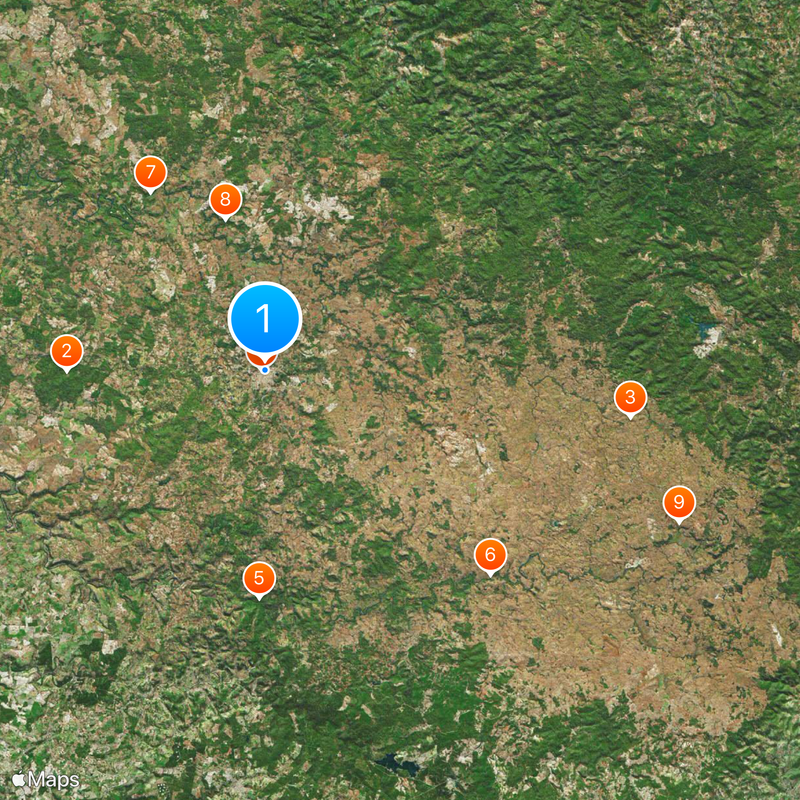Select map pin number 5
800x800 pixels.
[x=259, y=577]
